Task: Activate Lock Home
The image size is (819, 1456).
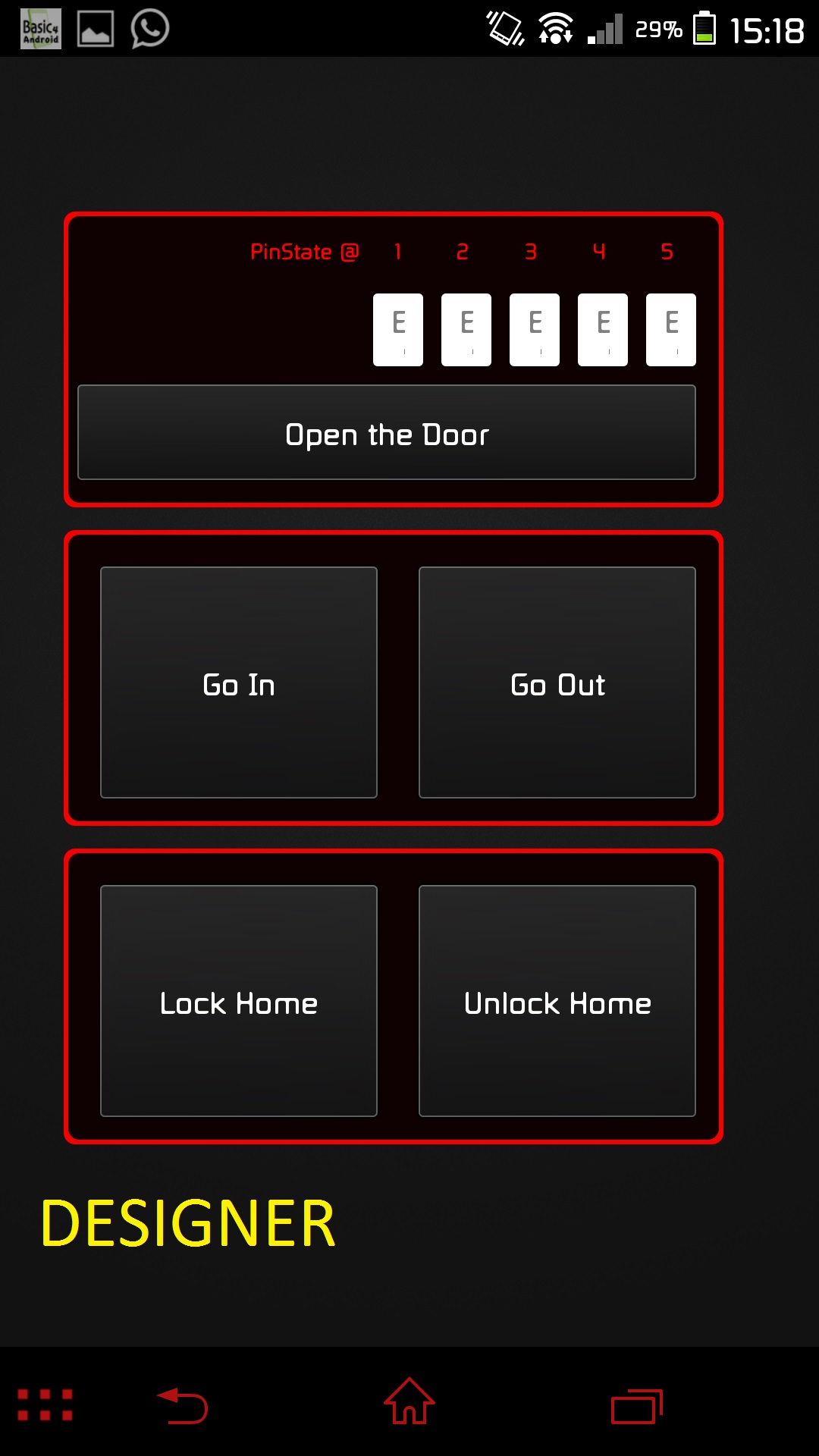Action: click(x=239, y=1001)
